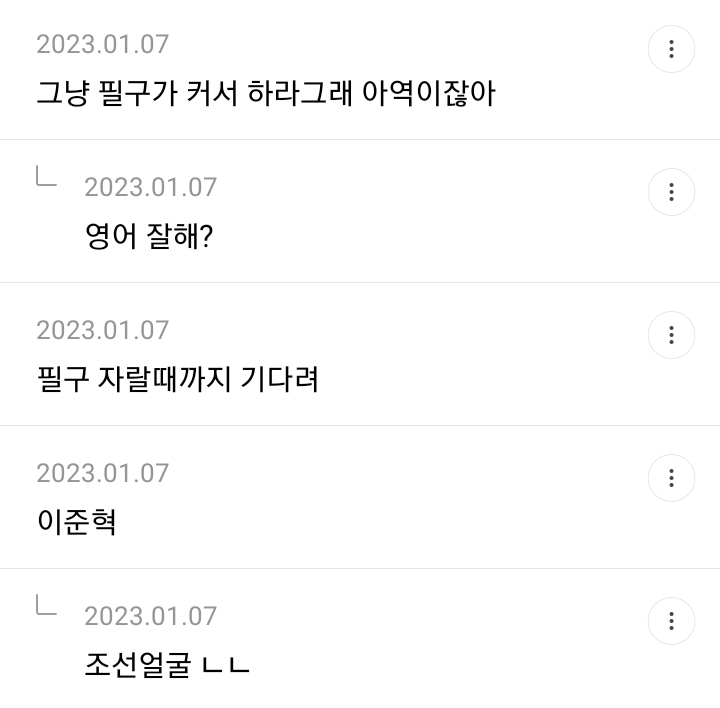Open options for comment '그냥 필구가 커서 하라그래'
This screenshot has height=708, width=720.
tap(671, 49)
